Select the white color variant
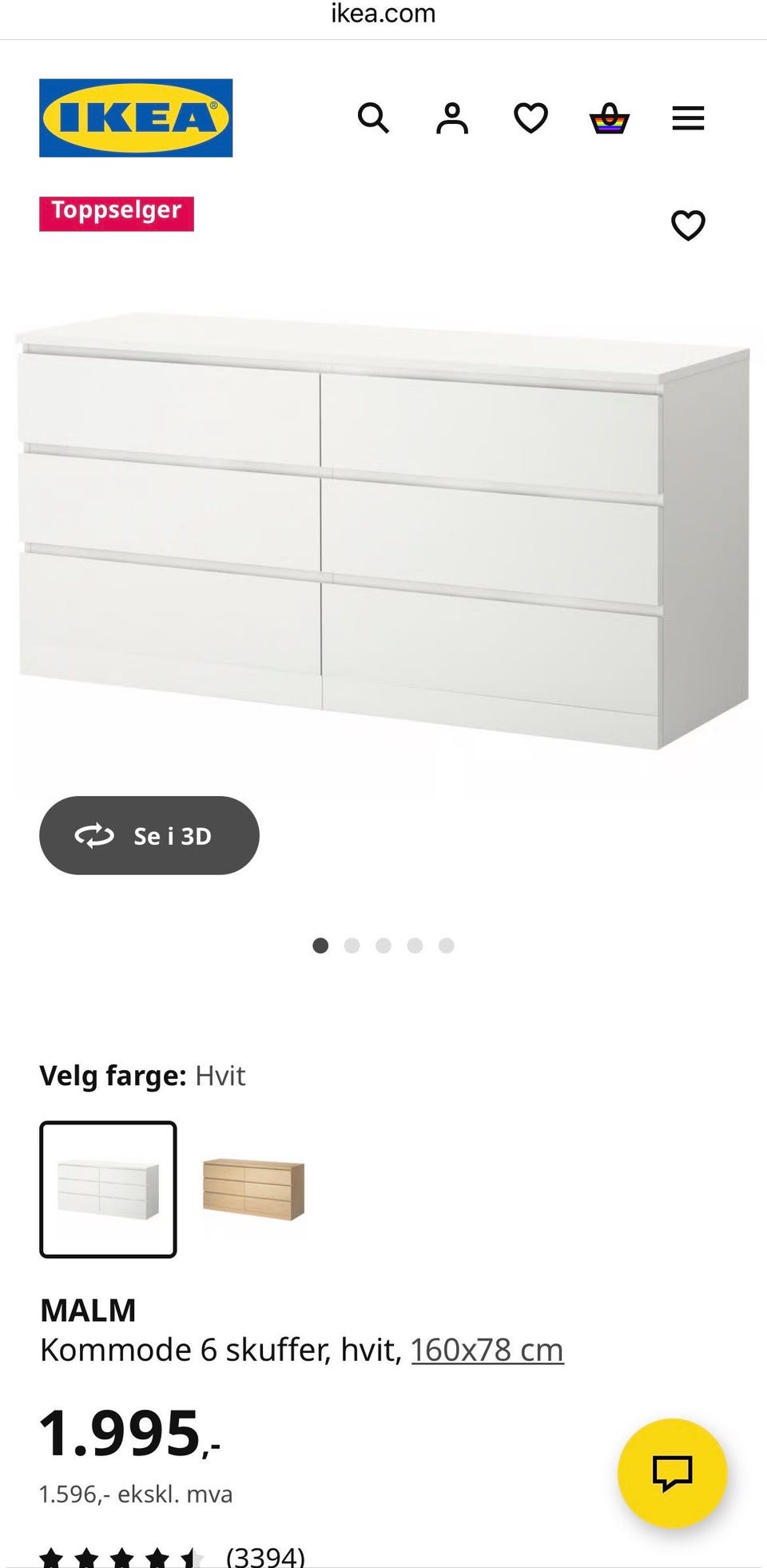Screen dimensions: 767x1568 coord(108,1189)
